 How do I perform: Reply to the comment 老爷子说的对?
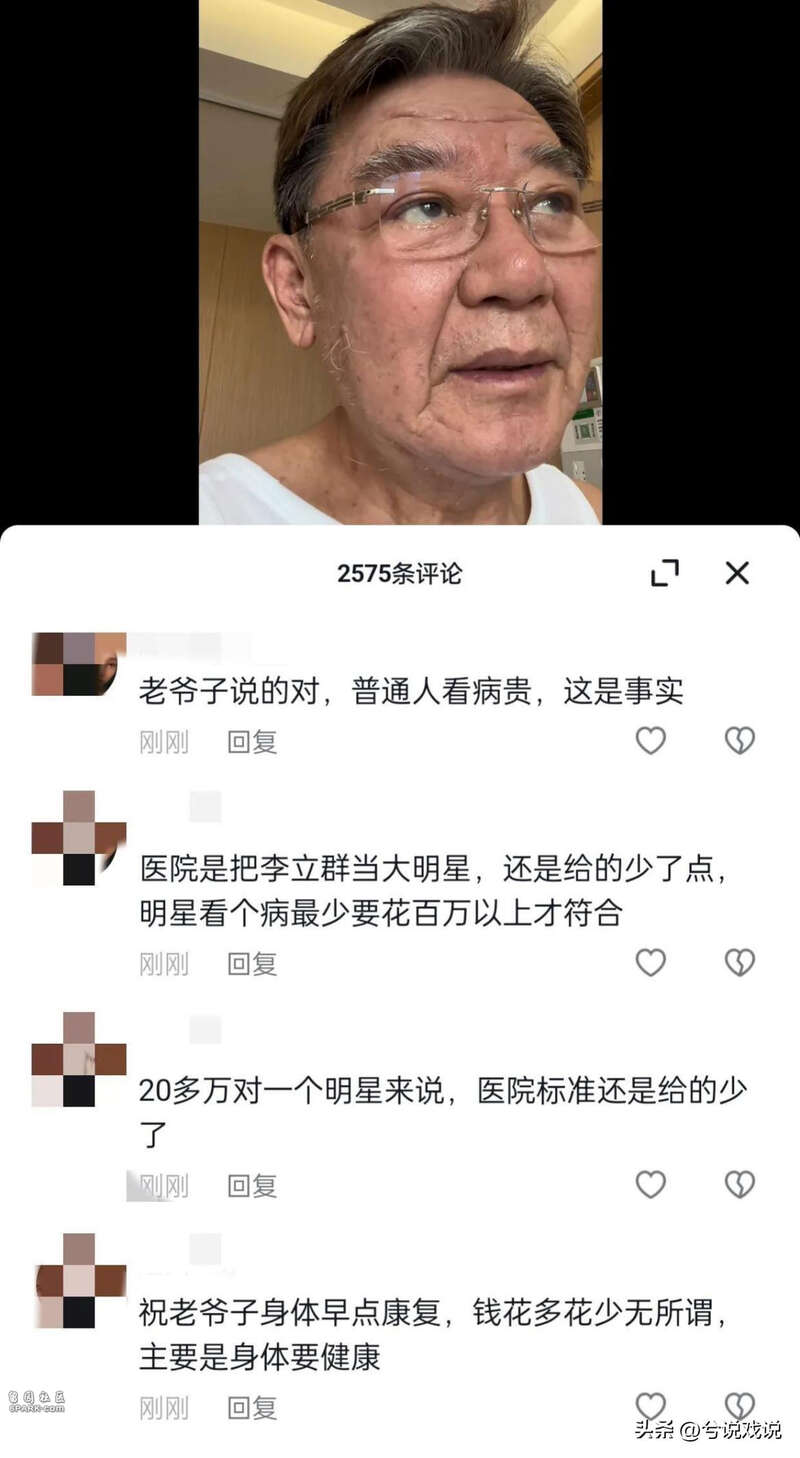252,742
